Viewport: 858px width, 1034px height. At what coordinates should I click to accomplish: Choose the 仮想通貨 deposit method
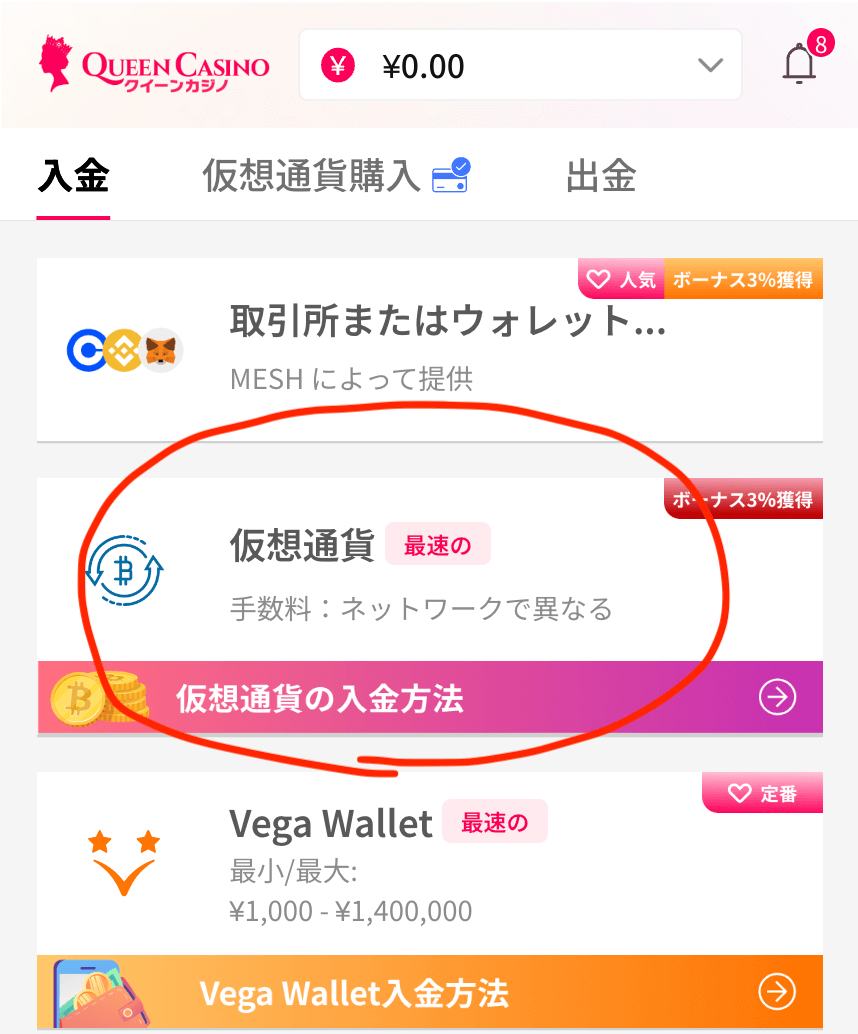[x=430, y=570]
